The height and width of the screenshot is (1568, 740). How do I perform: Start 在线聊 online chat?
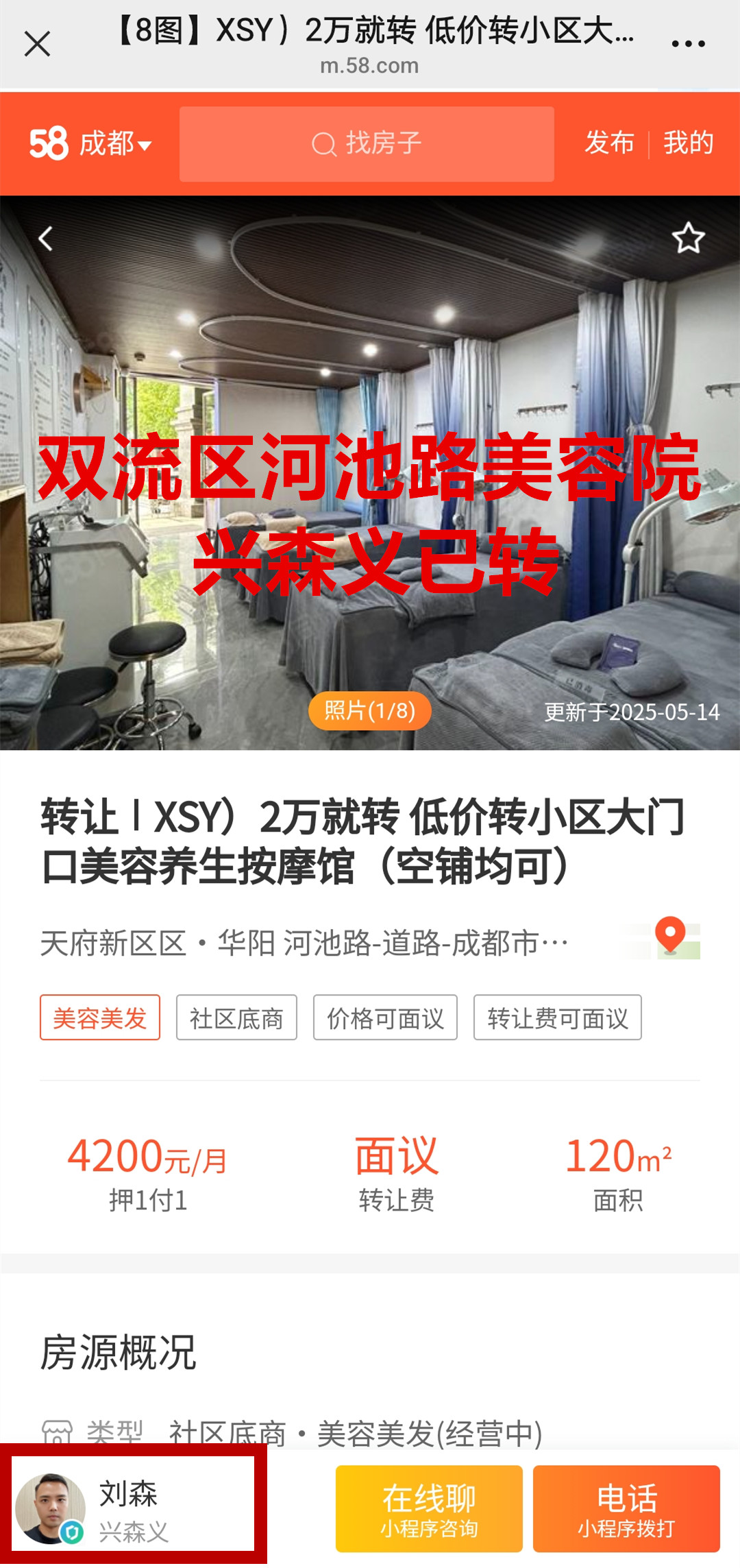click(x=429, y=1509)
